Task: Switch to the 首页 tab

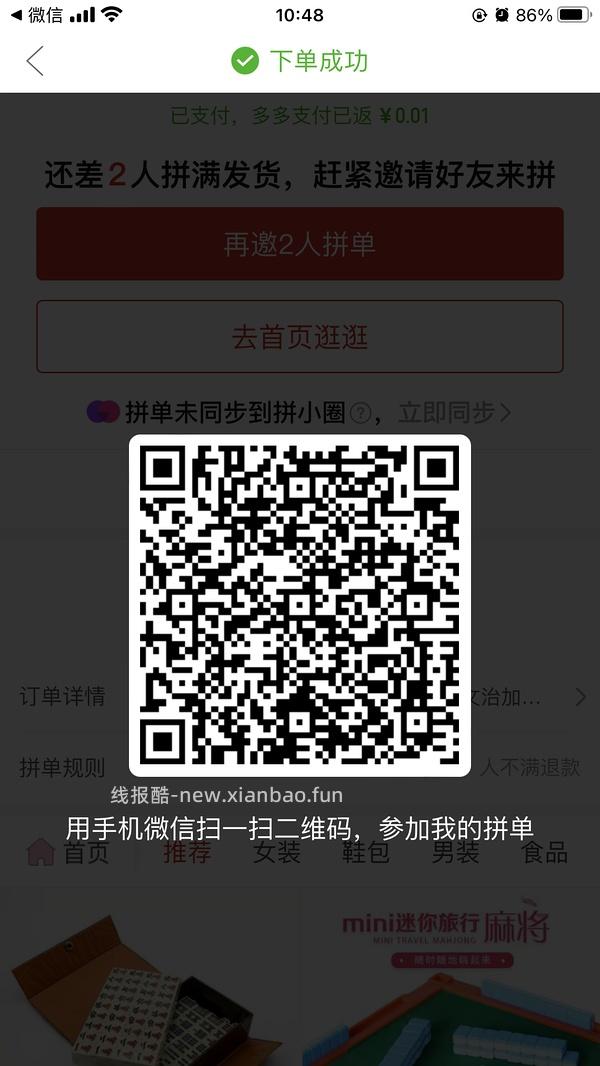Action: [x=68, y=853]
